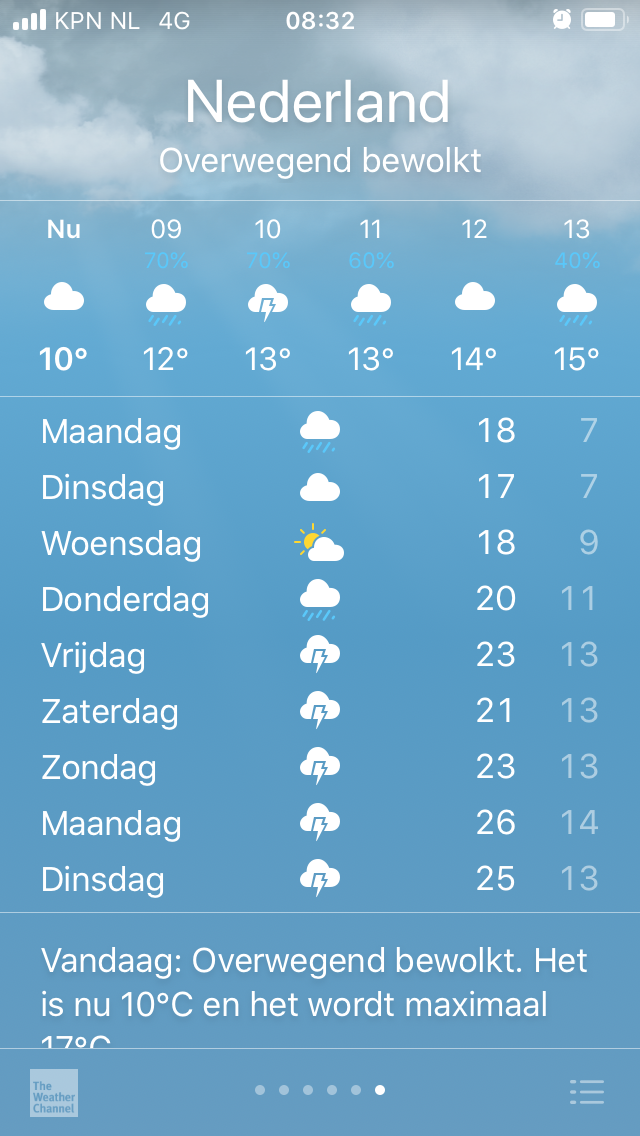
Task: Tap the page indicator dots
Action: pos(320,1090)
